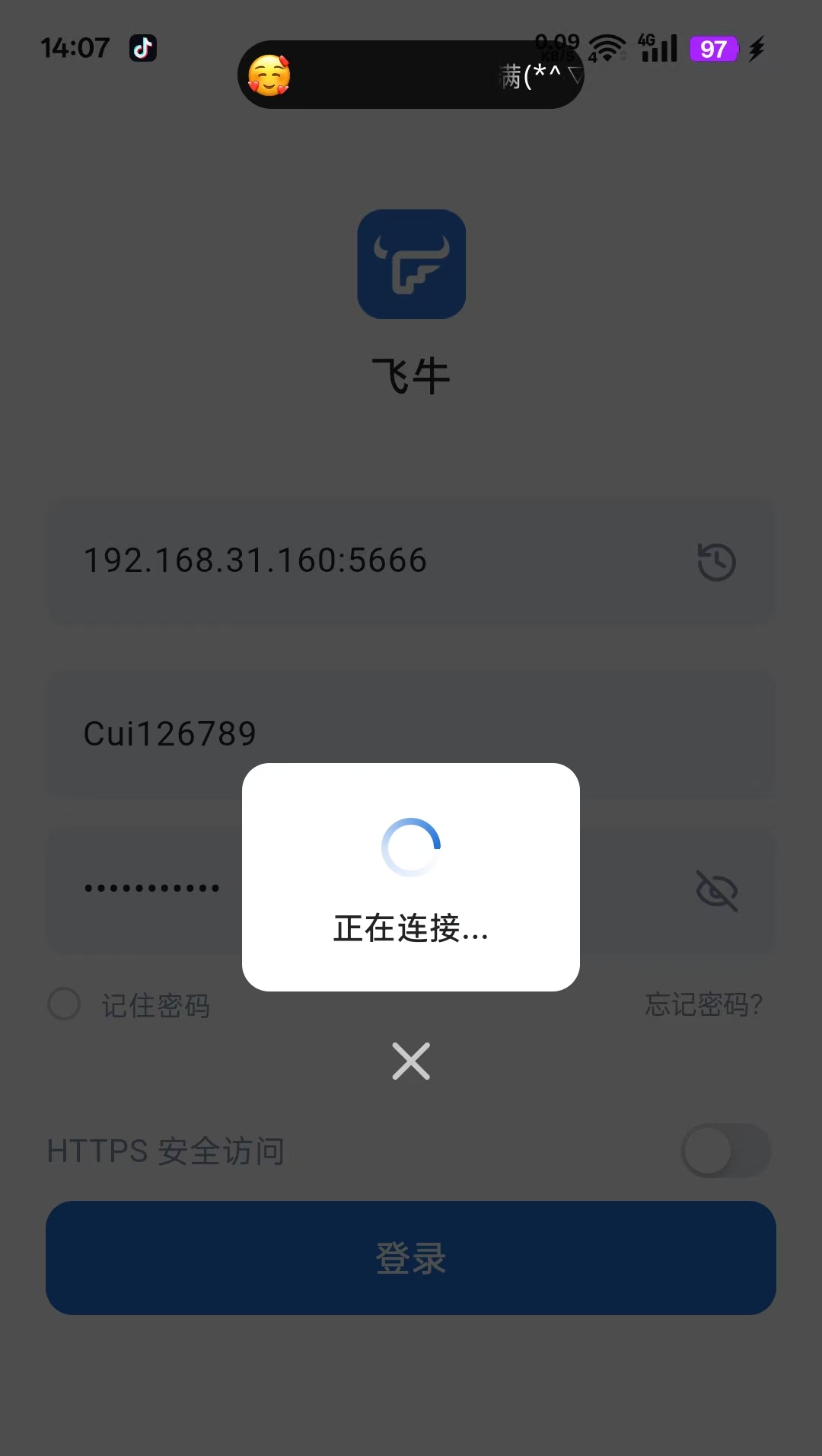
Task: Tap the clock showing 14:07
Action: pyautogui.click(x=75, y=48)
